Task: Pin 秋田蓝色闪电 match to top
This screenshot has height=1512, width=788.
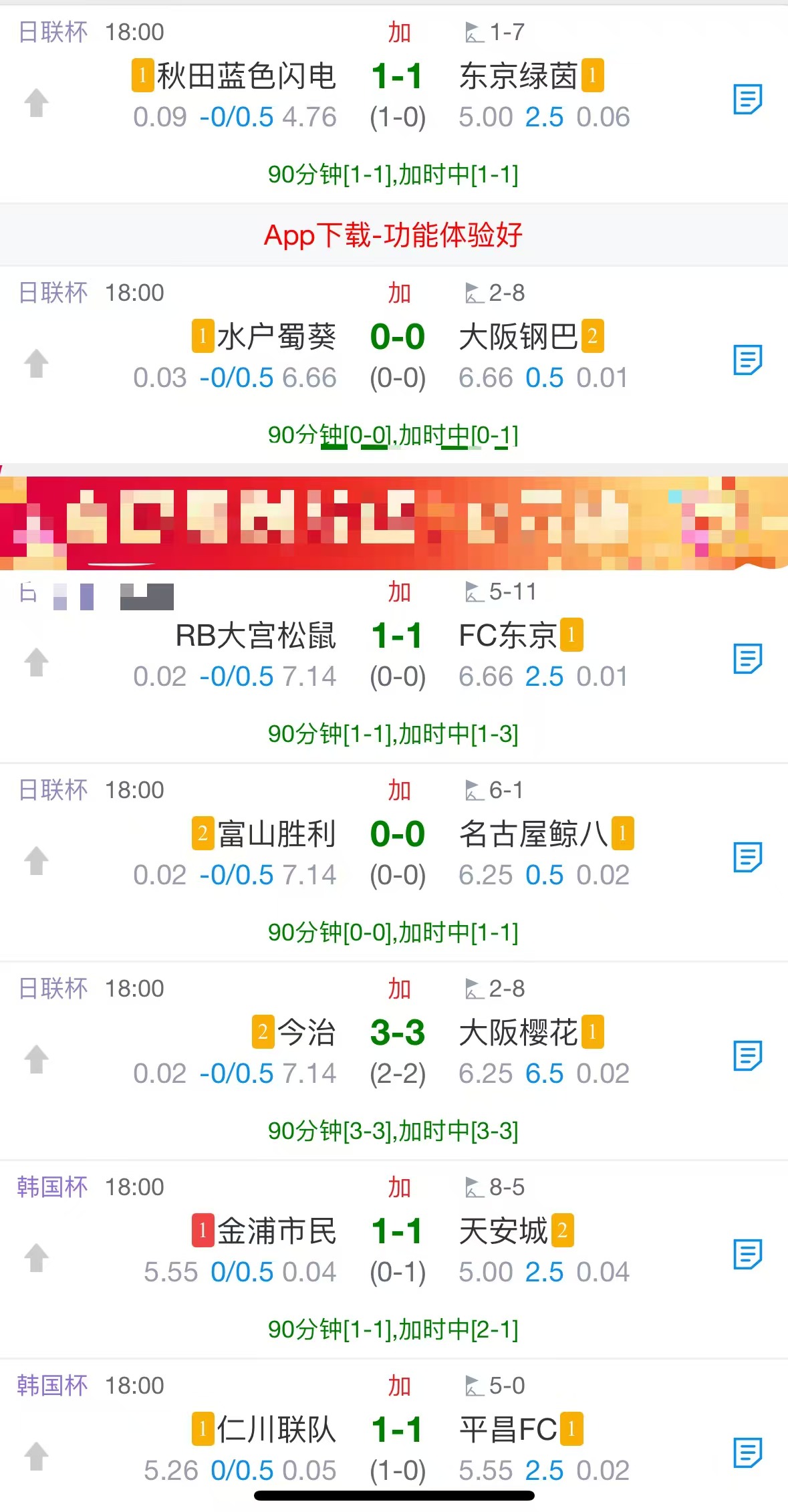Action: [37, 103]
